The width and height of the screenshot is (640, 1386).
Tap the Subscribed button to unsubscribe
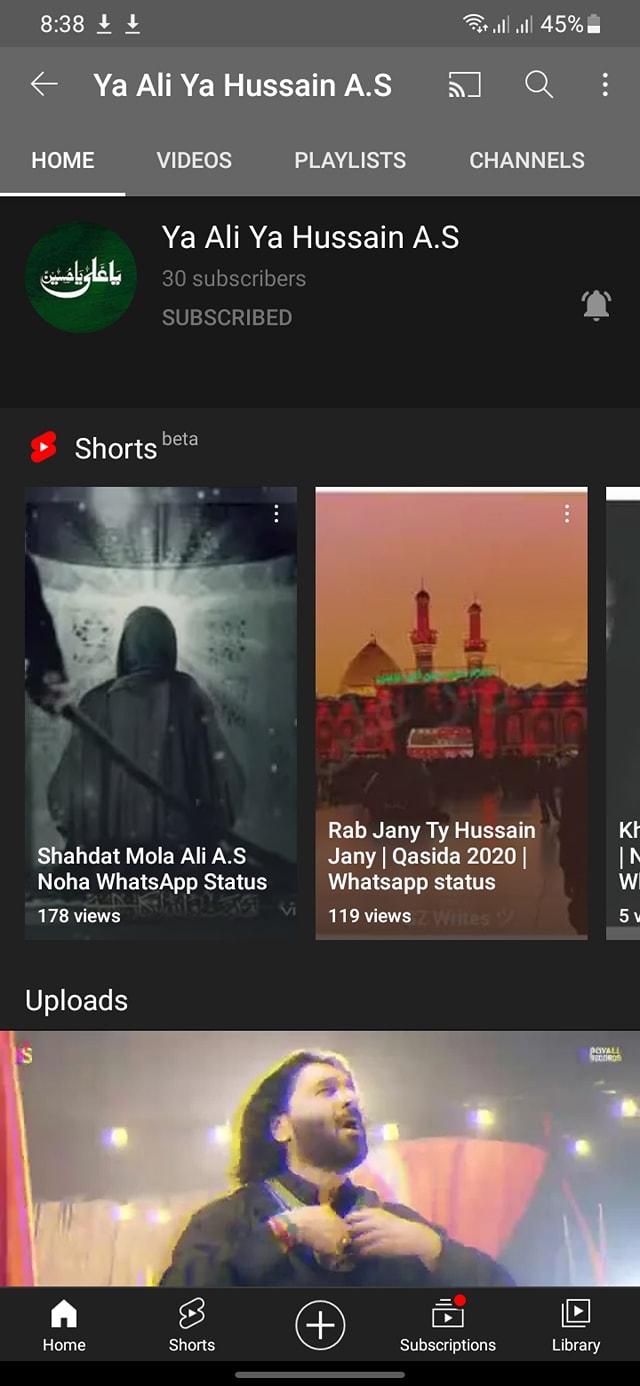tap(227, 318)
